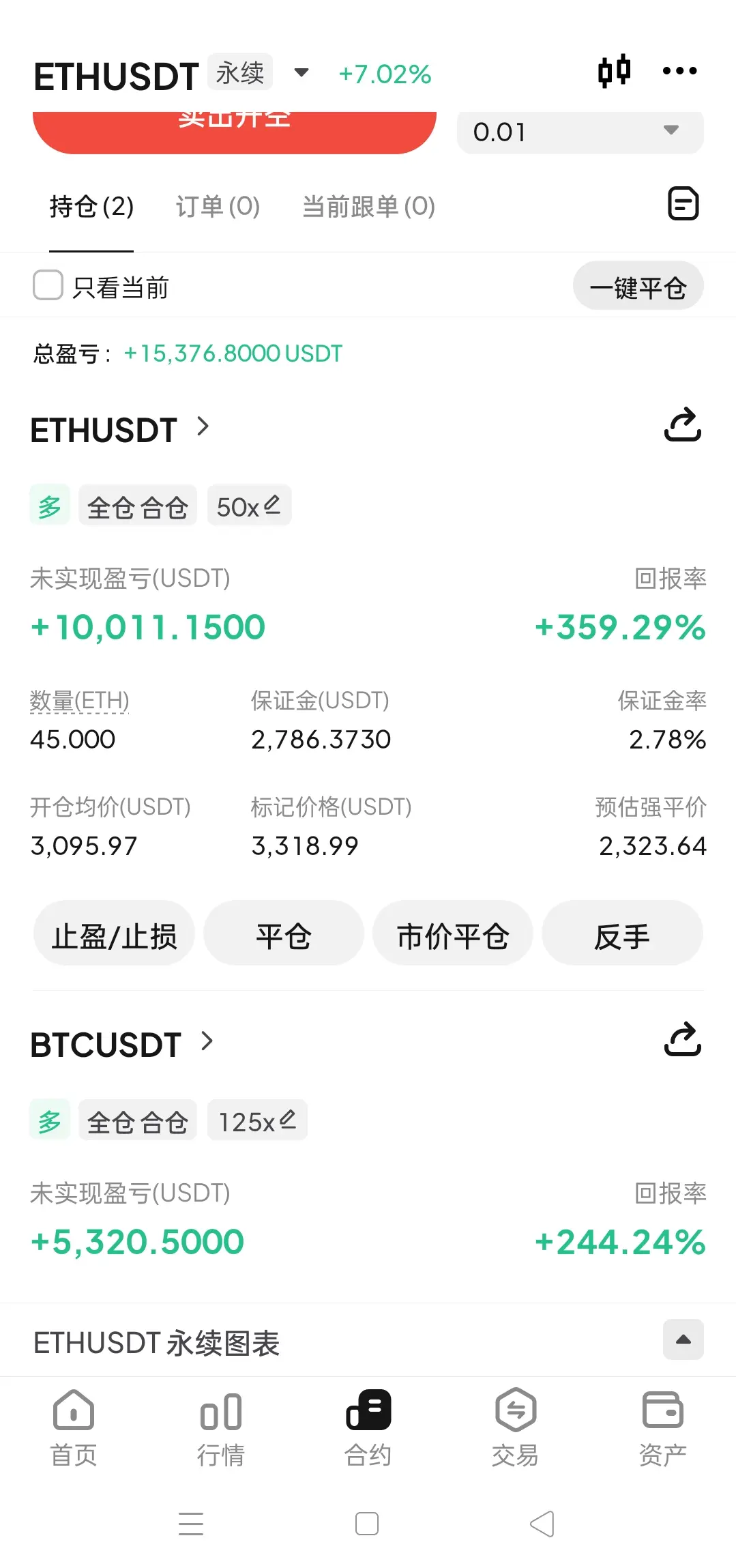The image size is (736, 1568).
Task: Open the candlestick chart icon
Action: [x=614, y=71]
